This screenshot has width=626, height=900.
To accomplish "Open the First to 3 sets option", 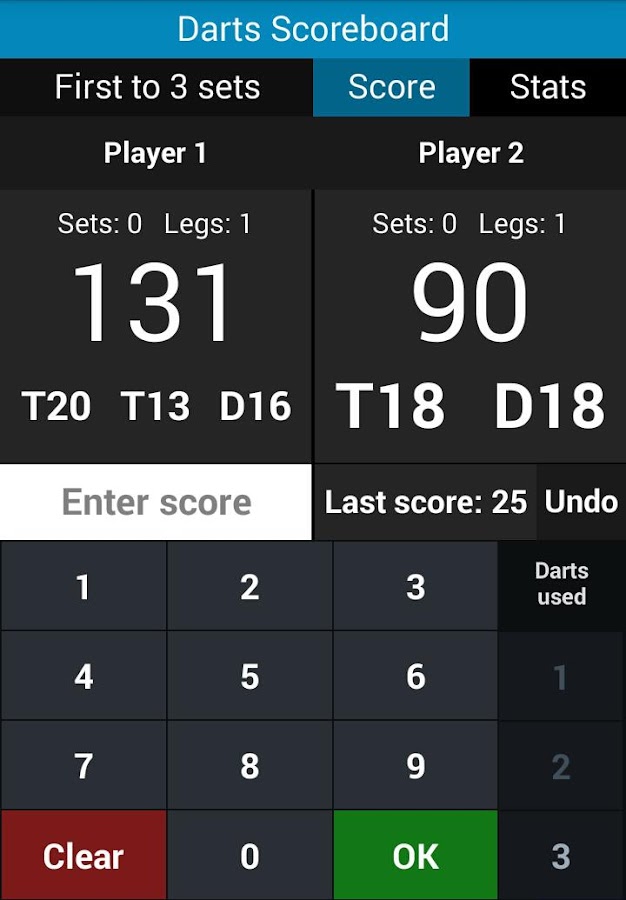I will point(157,88).
